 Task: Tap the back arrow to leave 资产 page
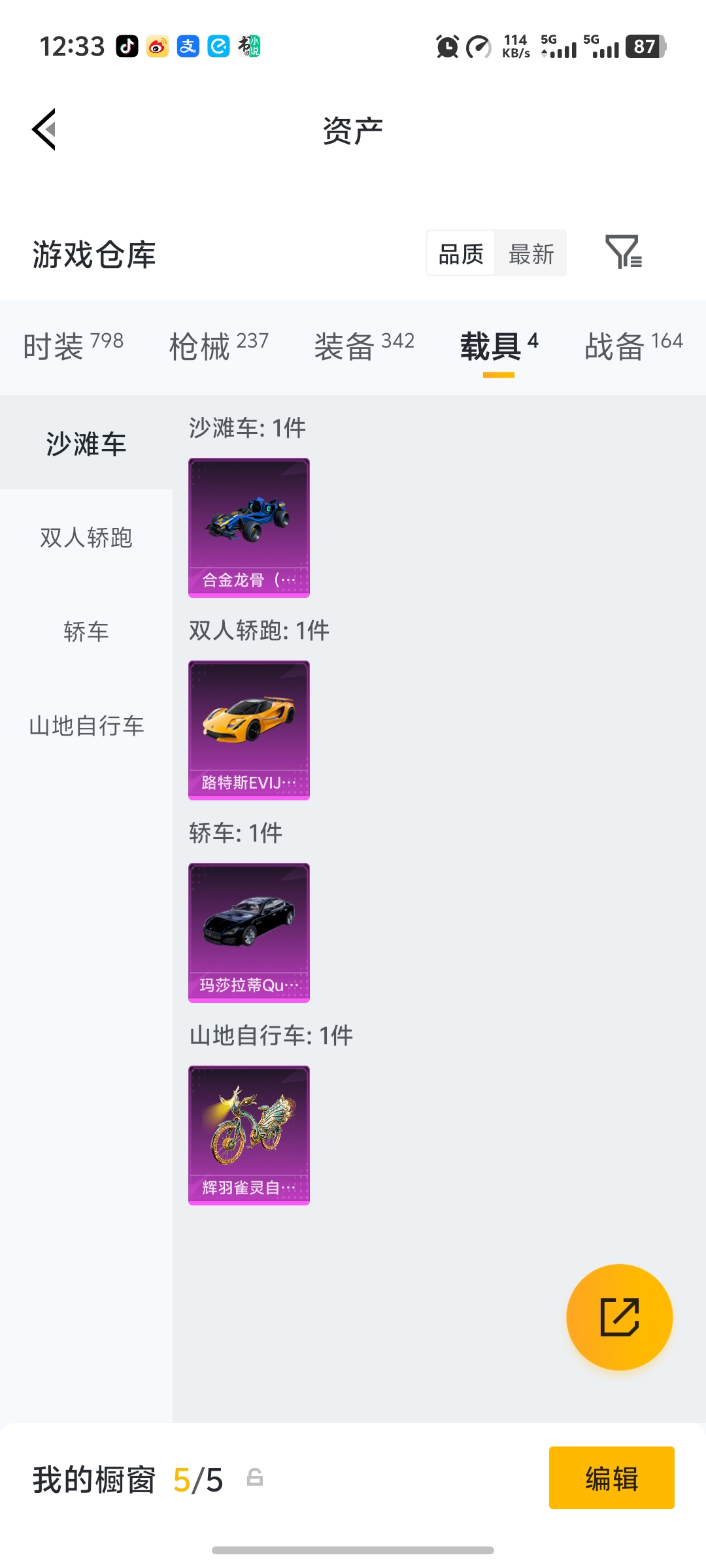coord(43,129)
